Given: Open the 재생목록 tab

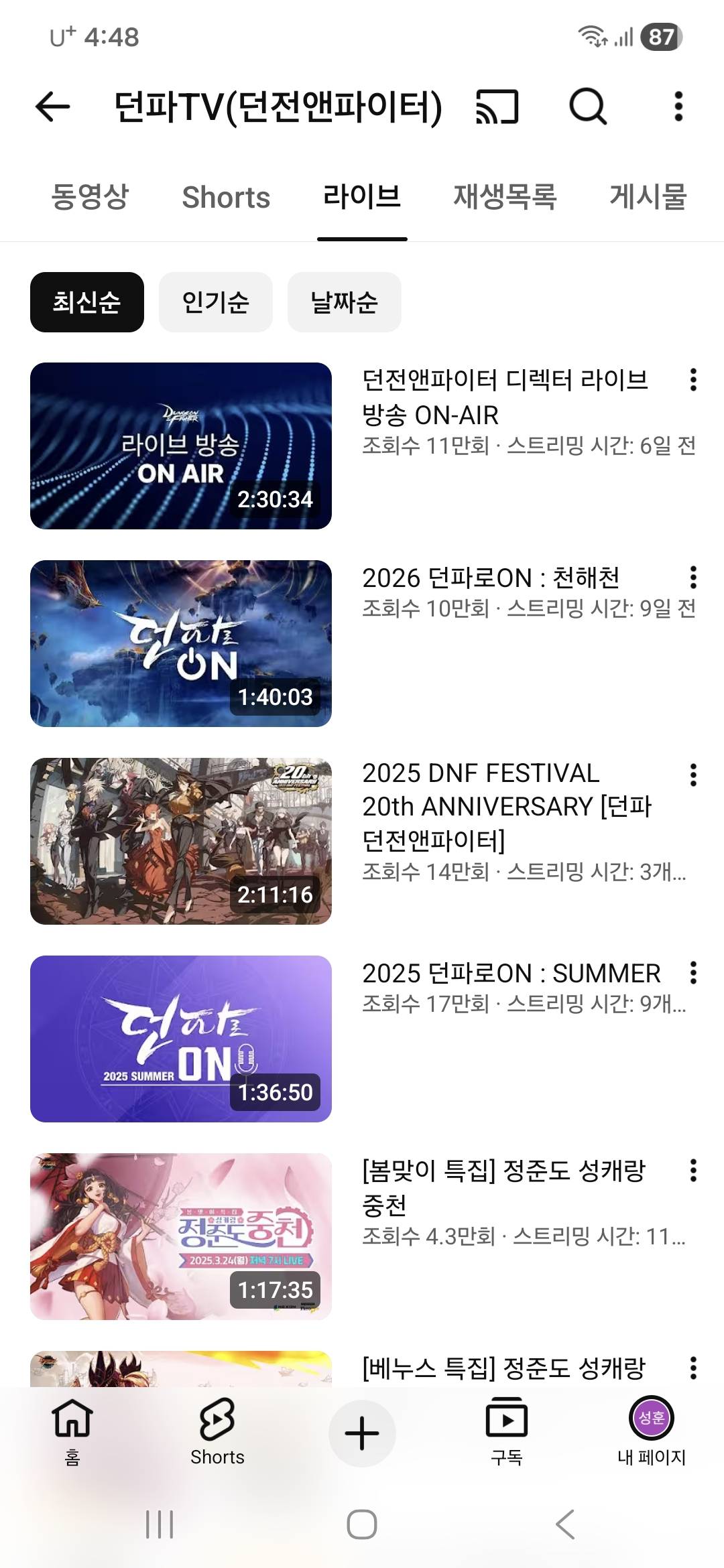Looking at the screenshot, I should click(505, 197).
